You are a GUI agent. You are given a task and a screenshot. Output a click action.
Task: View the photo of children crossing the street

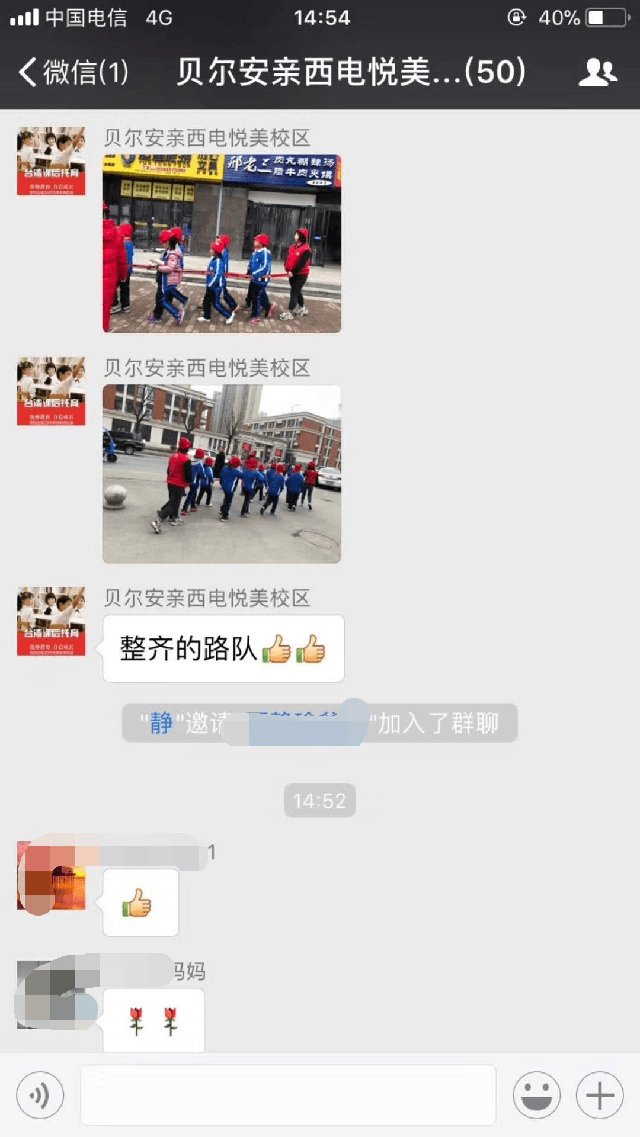[x=222, y=474]
